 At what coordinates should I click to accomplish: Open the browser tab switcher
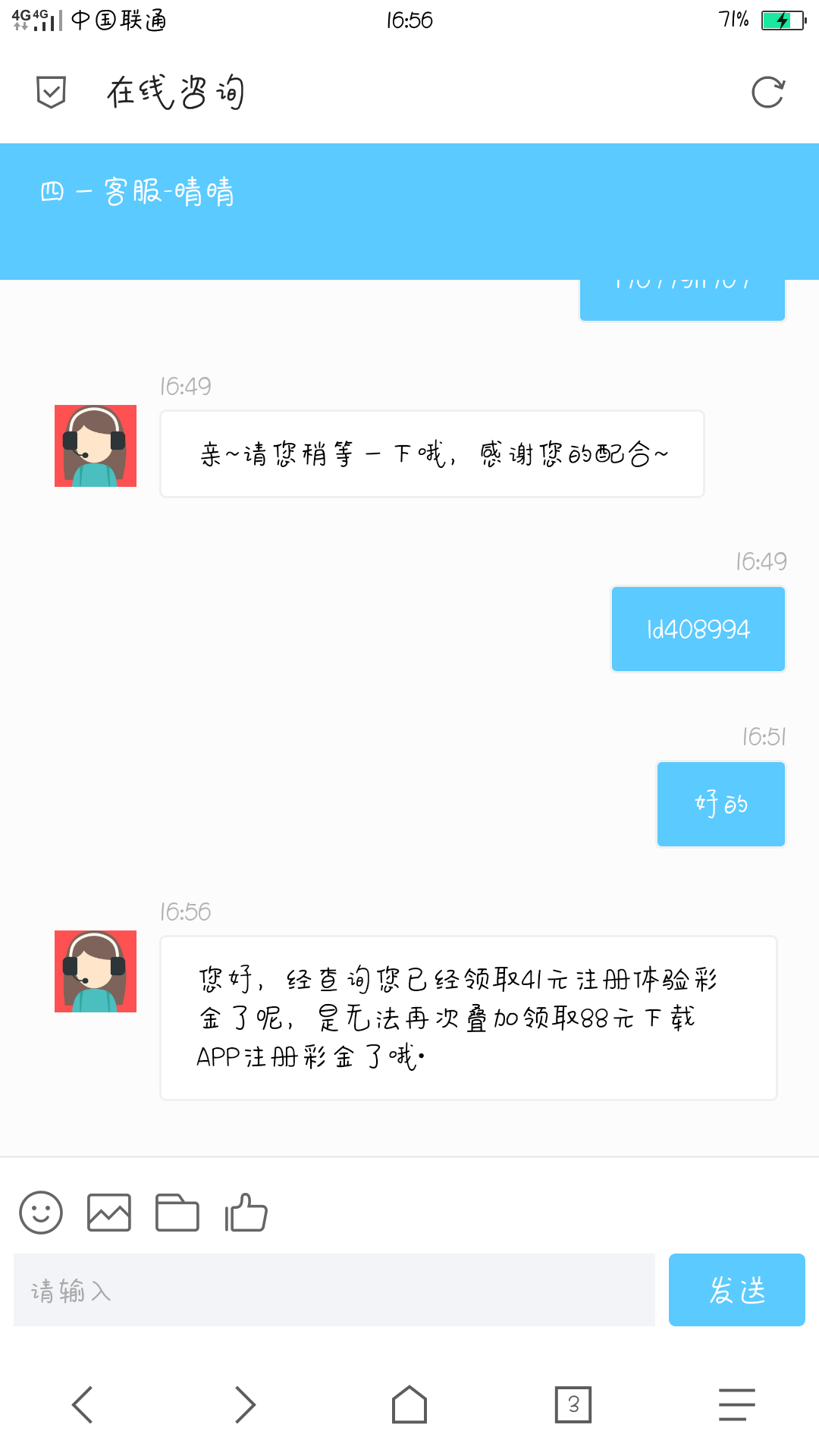coord(573,1404)
